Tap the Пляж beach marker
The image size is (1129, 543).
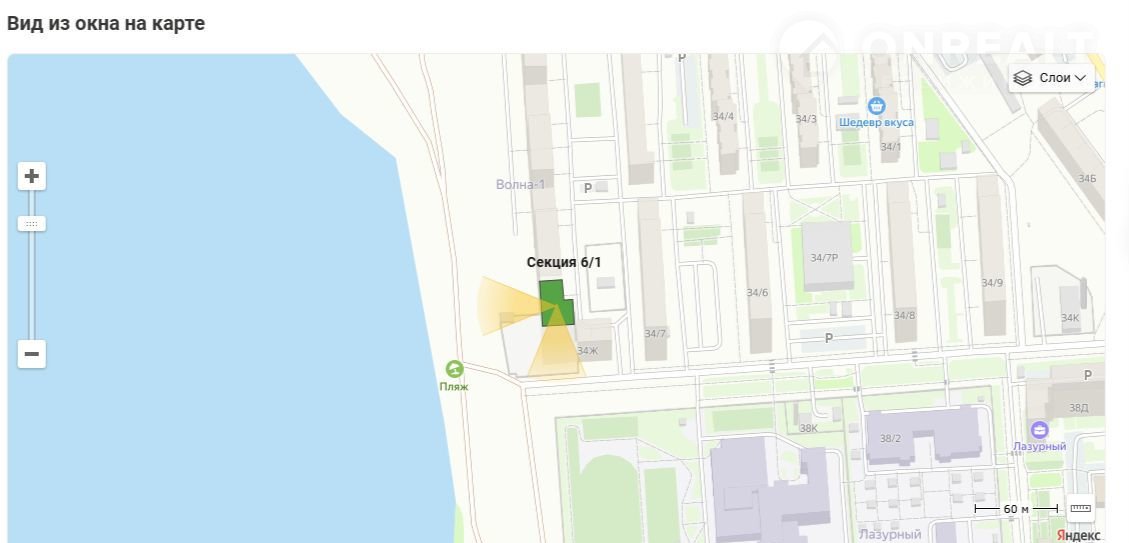(x=454, y=370)
